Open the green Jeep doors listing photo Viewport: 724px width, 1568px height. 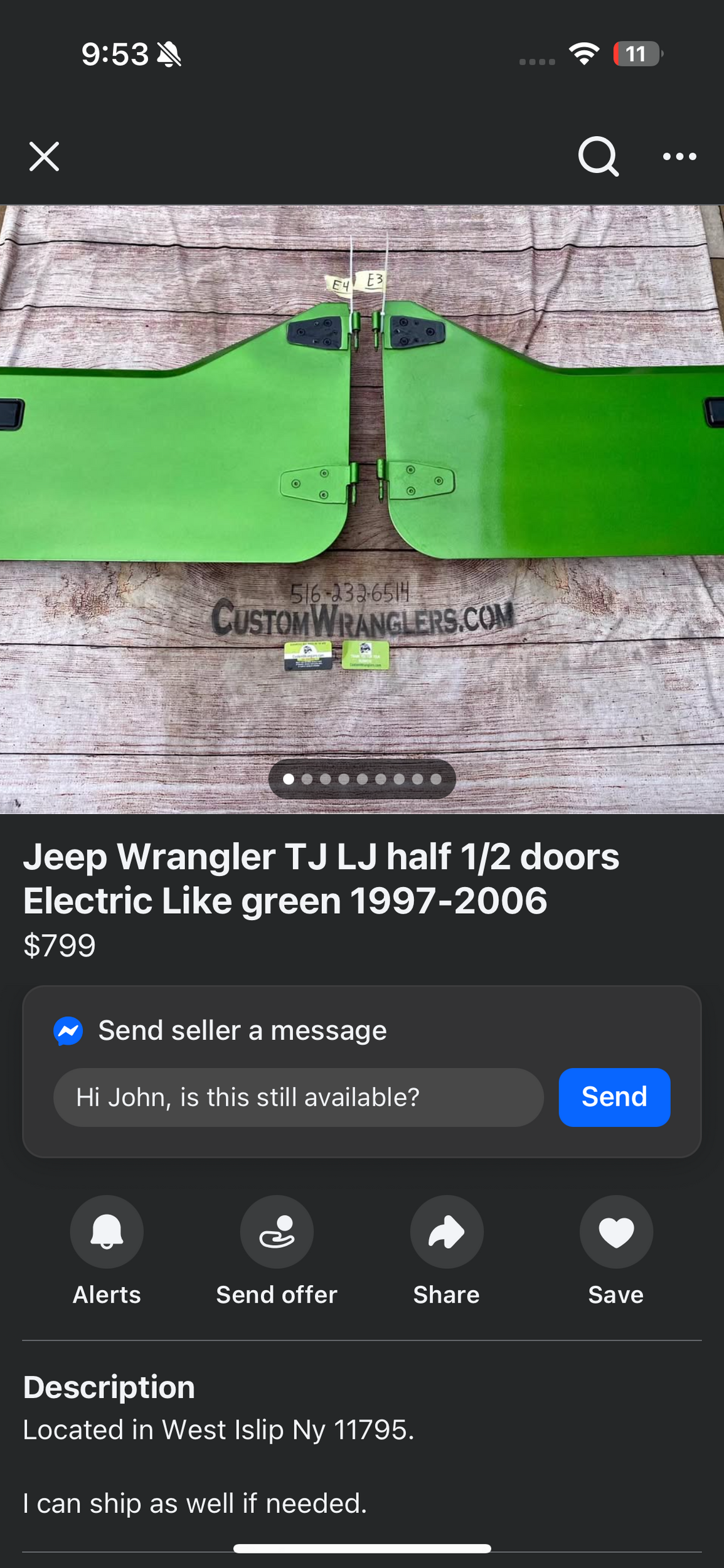tap(362, 477)
